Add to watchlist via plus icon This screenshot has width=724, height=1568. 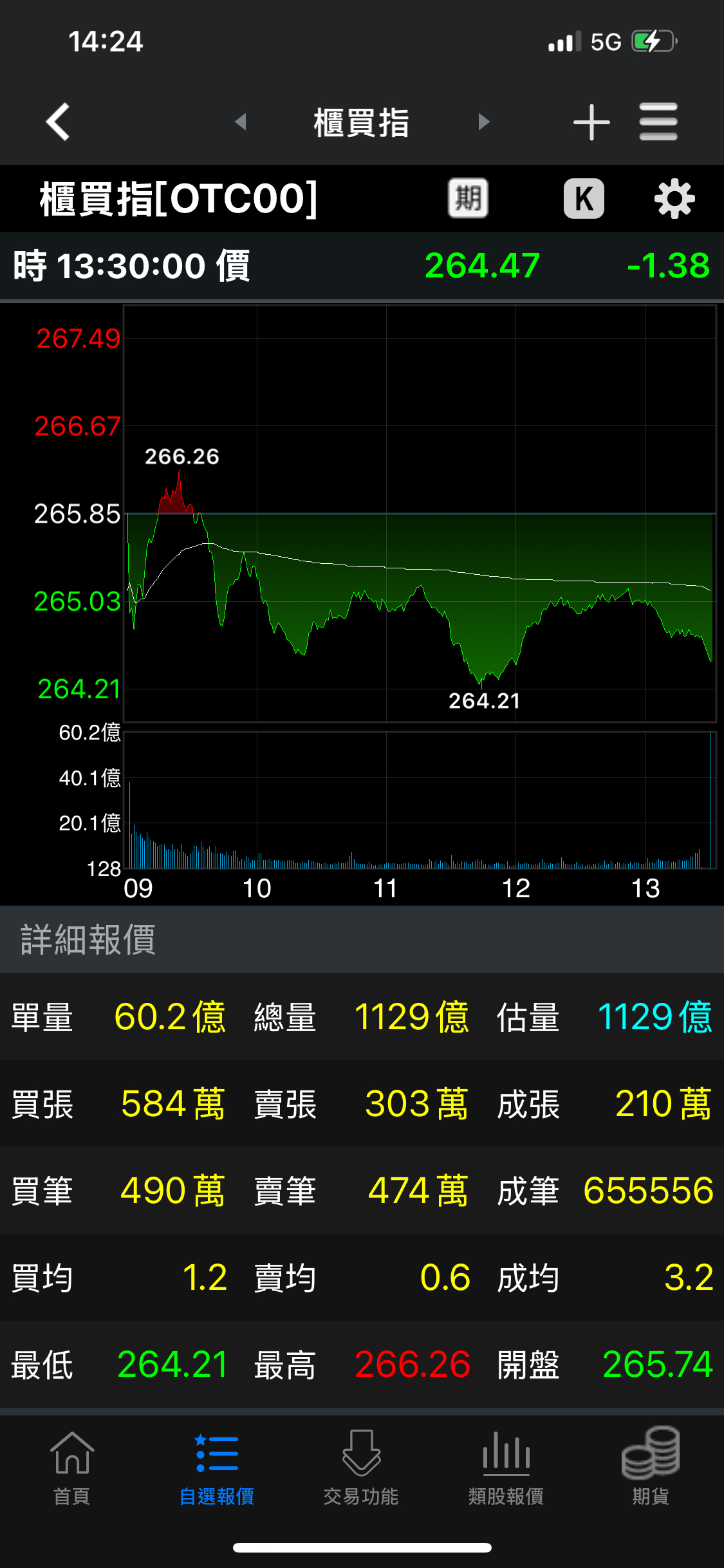(x=591, y=122)
